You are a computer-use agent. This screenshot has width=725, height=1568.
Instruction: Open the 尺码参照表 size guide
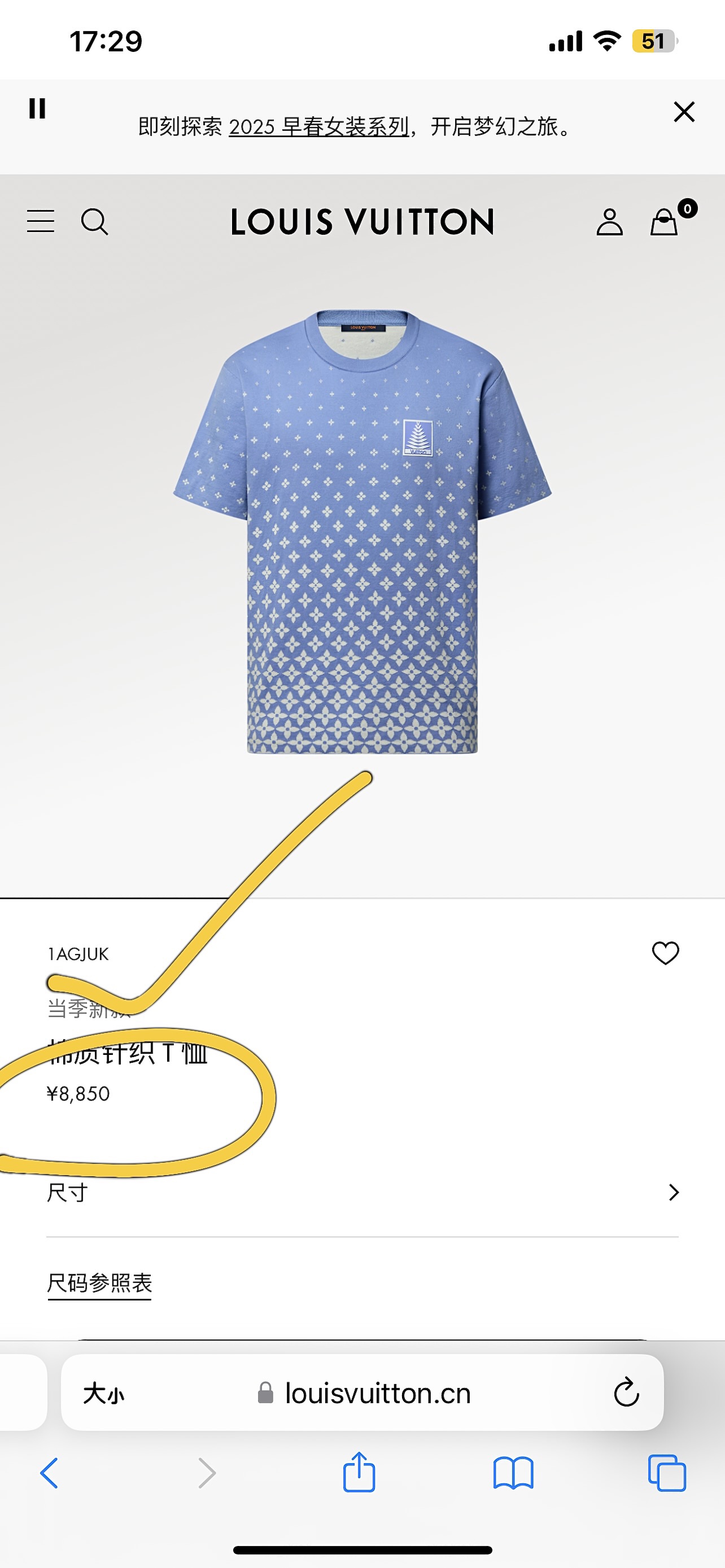99,1282
